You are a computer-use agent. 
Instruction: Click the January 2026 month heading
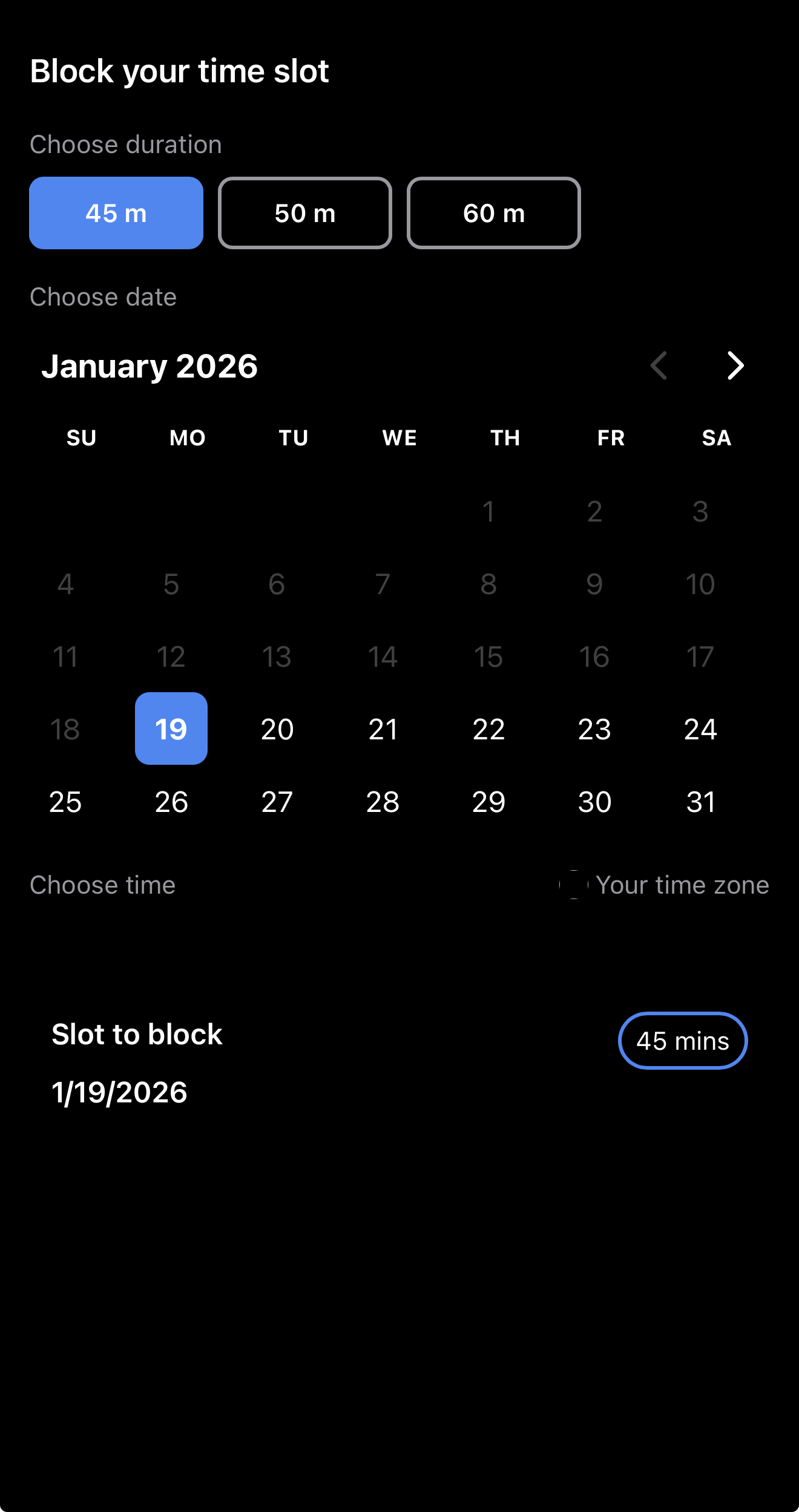[x=150, y=366]
